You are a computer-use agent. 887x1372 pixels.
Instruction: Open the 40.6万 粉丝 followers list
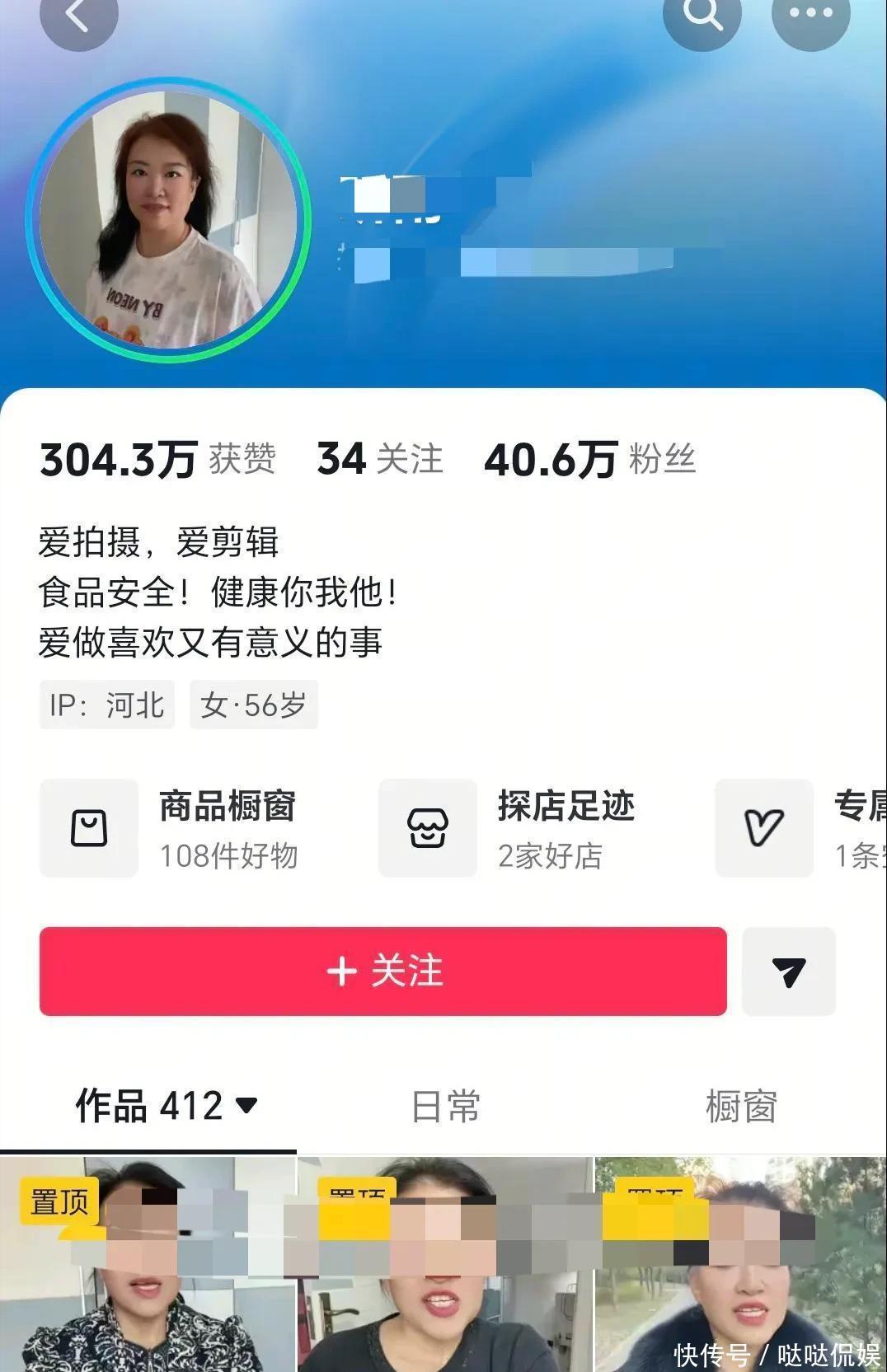(x=589, y=458)
